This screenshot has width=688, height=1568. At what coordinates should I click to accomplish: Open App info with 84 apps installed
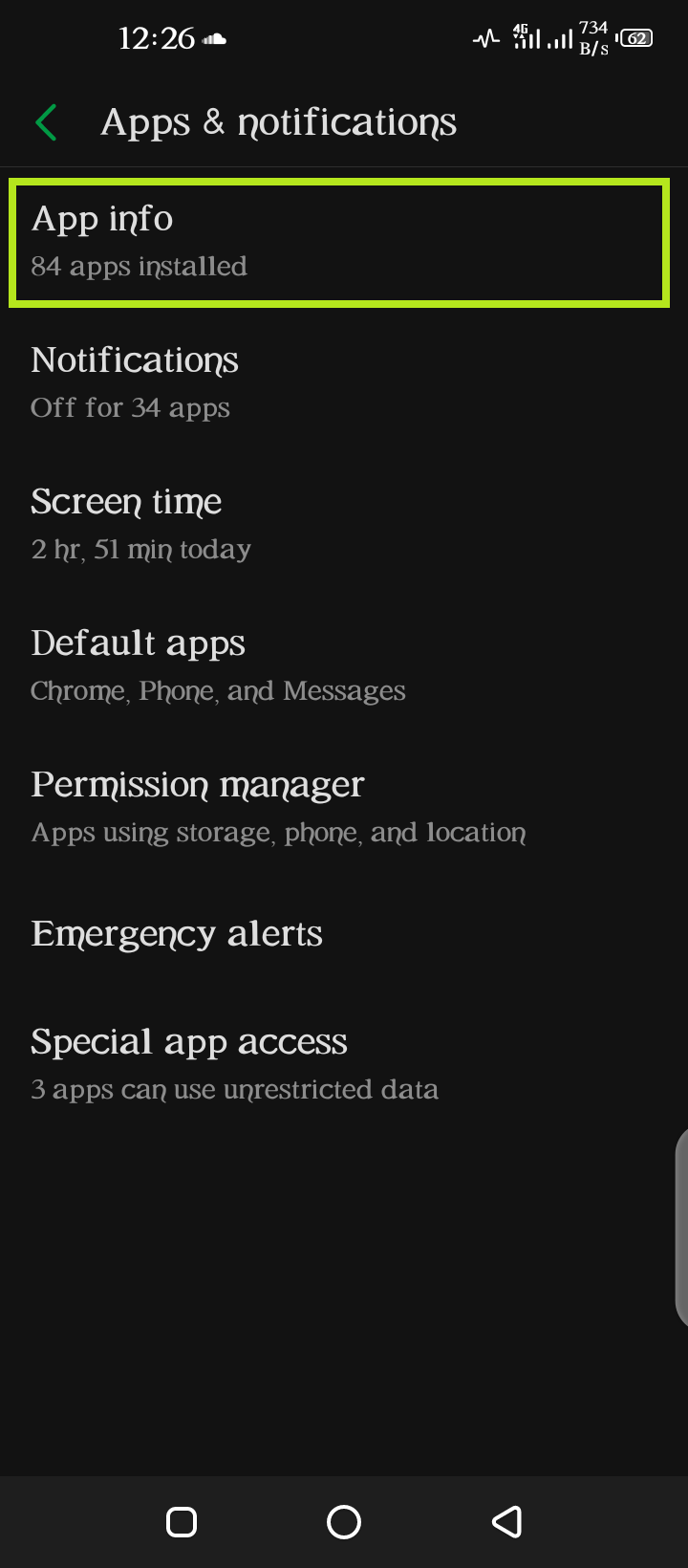click(339, 243)
